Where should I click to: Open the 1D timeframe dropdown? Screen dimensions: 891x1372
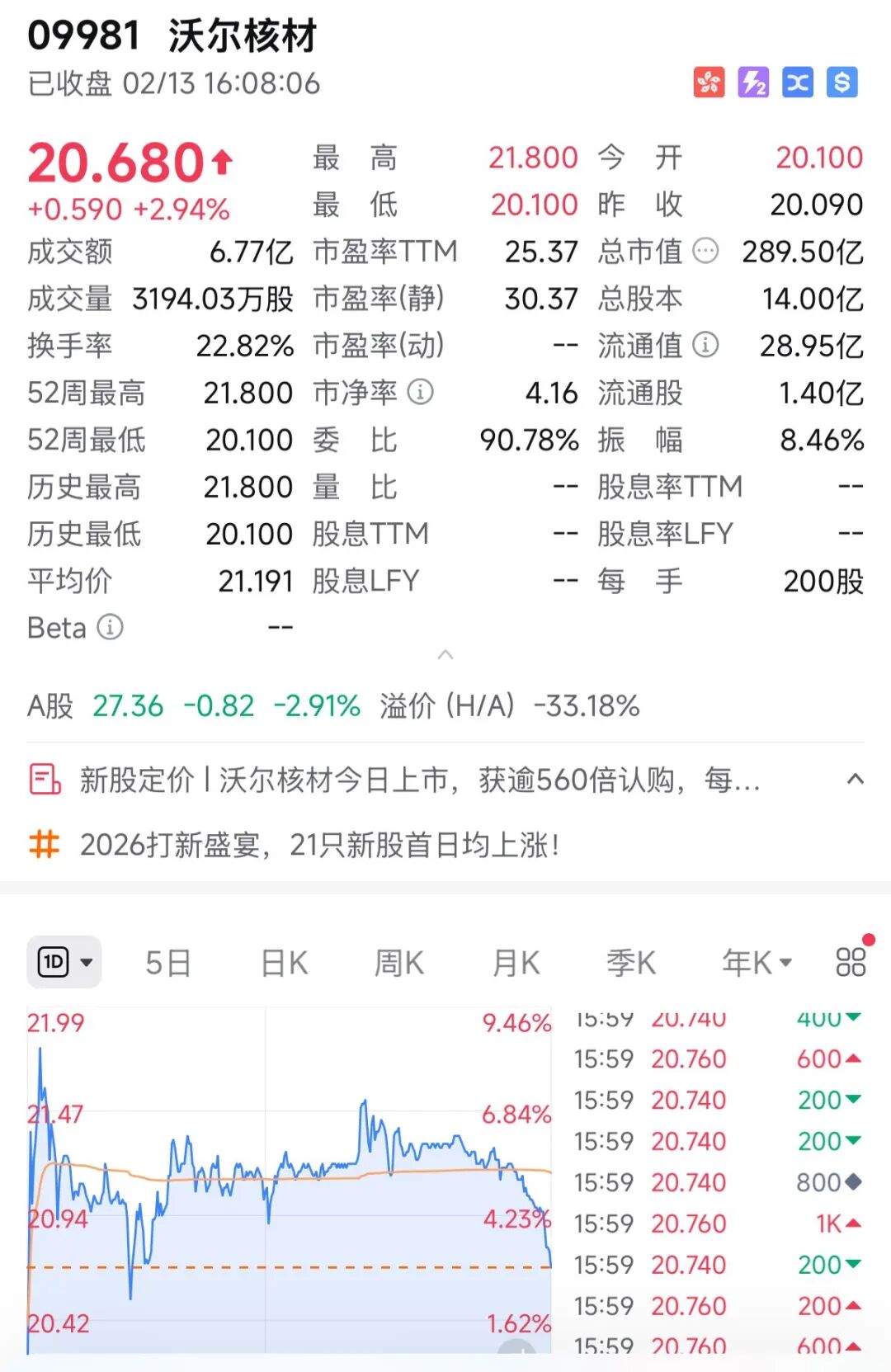64,962
